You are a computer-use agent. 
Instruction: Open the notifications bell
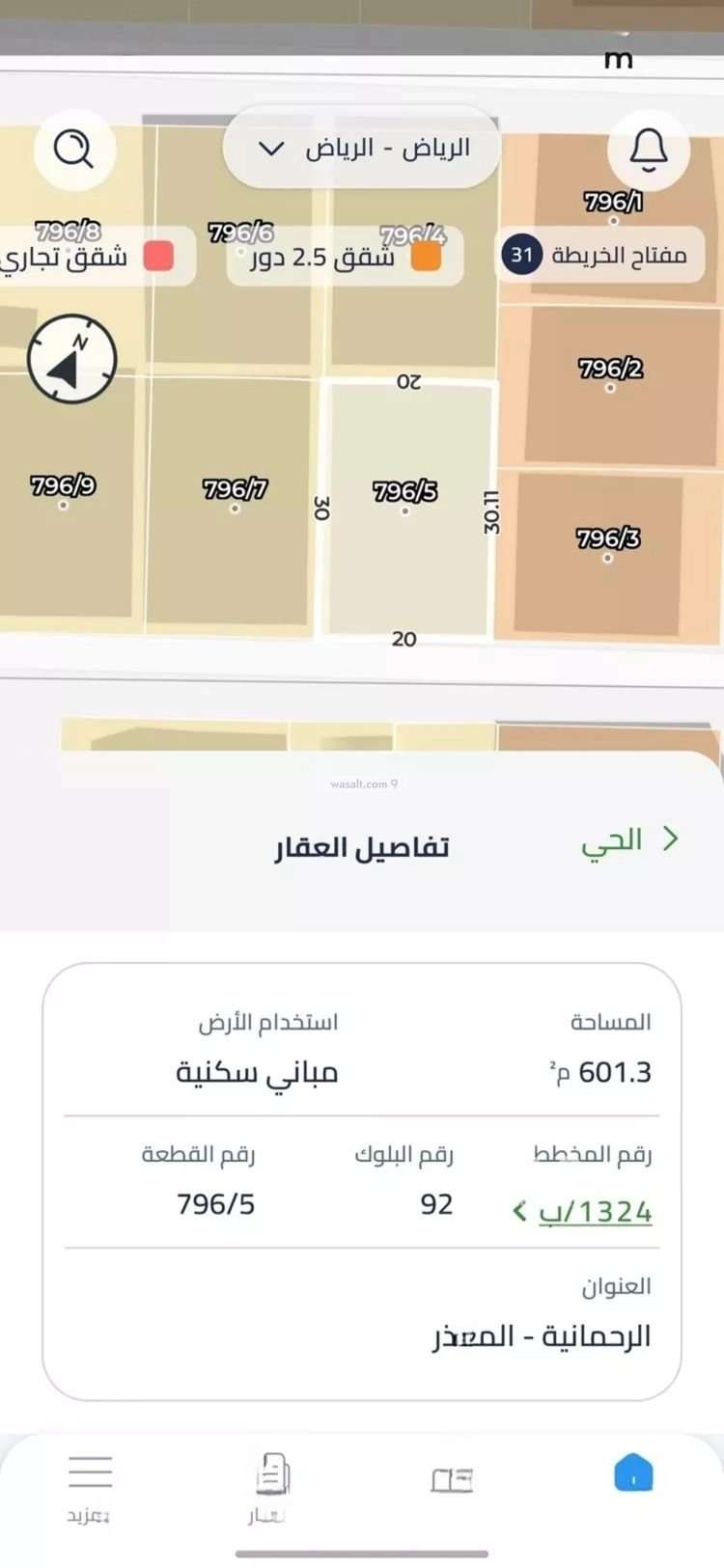coord(649,150)
